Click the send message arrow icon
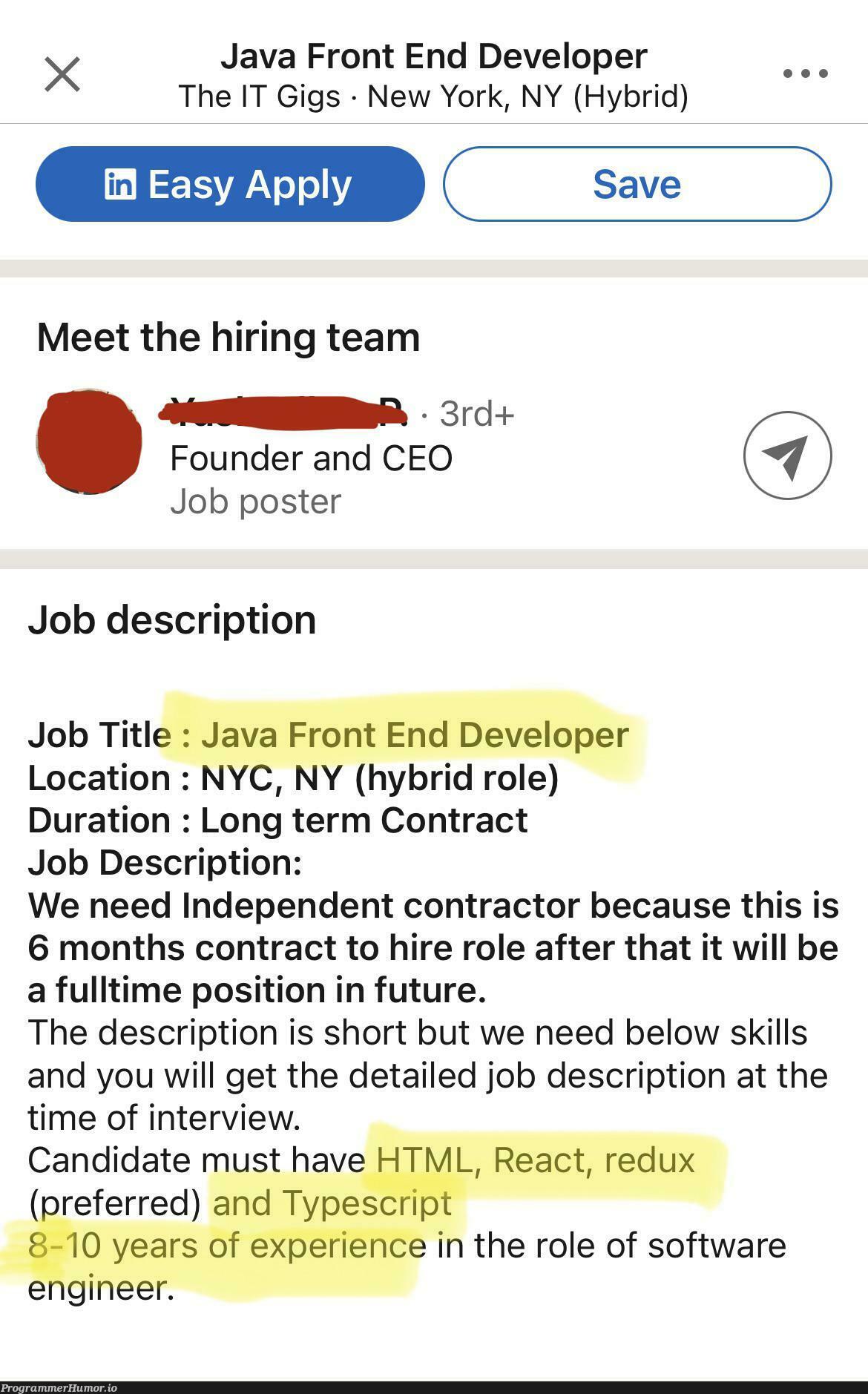This screenshot has width=868, height=1394. tap(789, 455)
